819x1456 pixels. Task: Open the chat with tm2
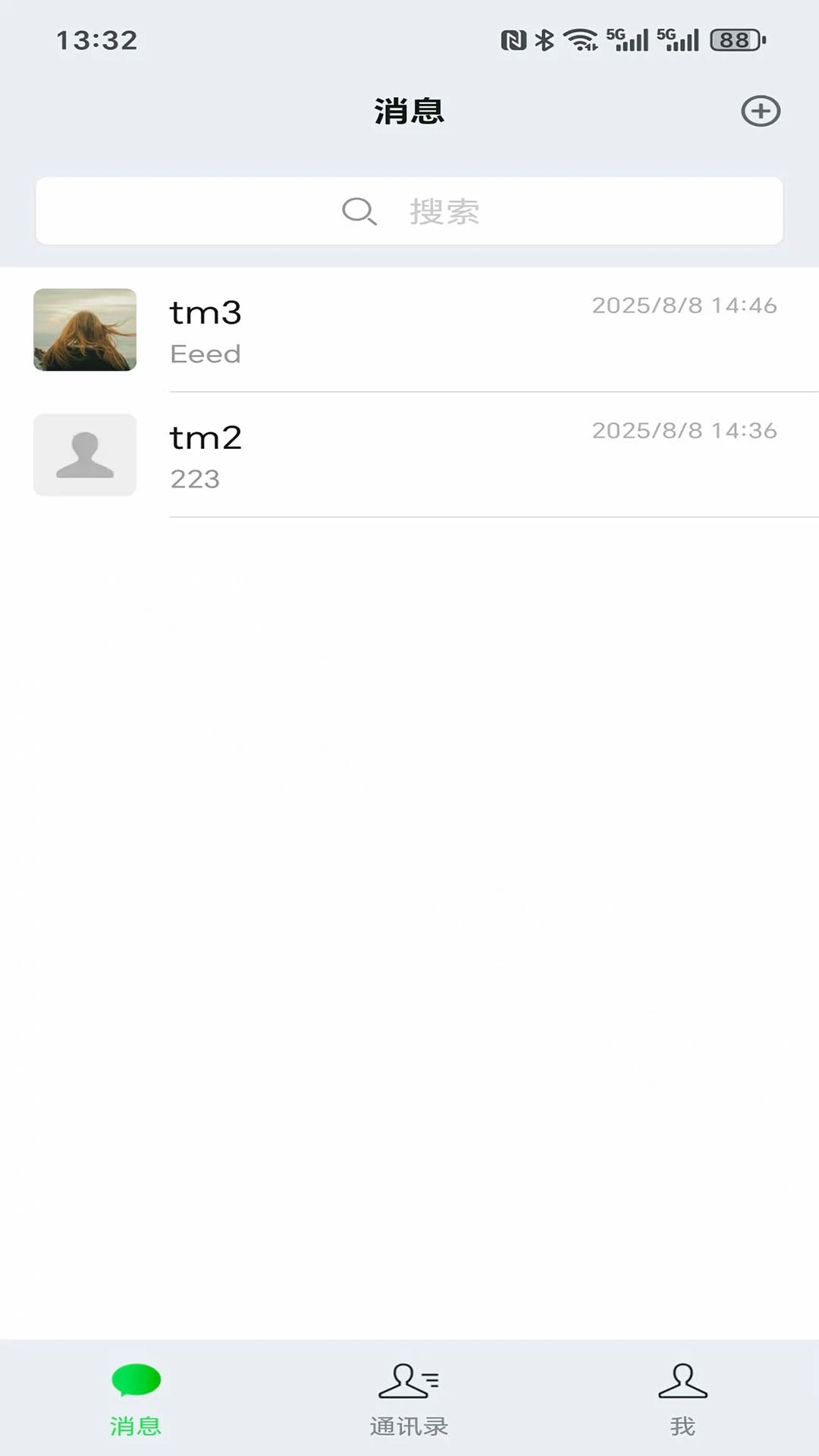(409, 456)
